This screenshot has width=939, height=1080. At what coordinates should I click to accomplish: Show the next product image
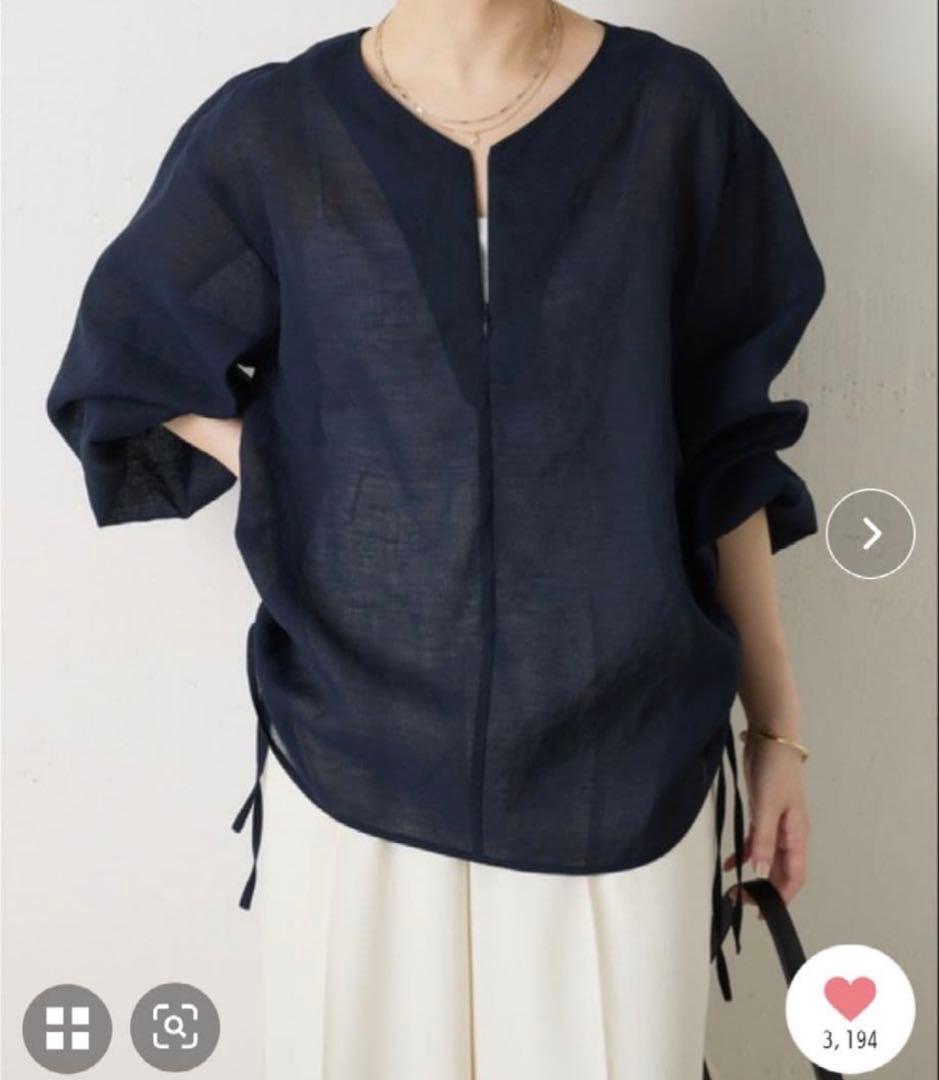click(870, 533)
